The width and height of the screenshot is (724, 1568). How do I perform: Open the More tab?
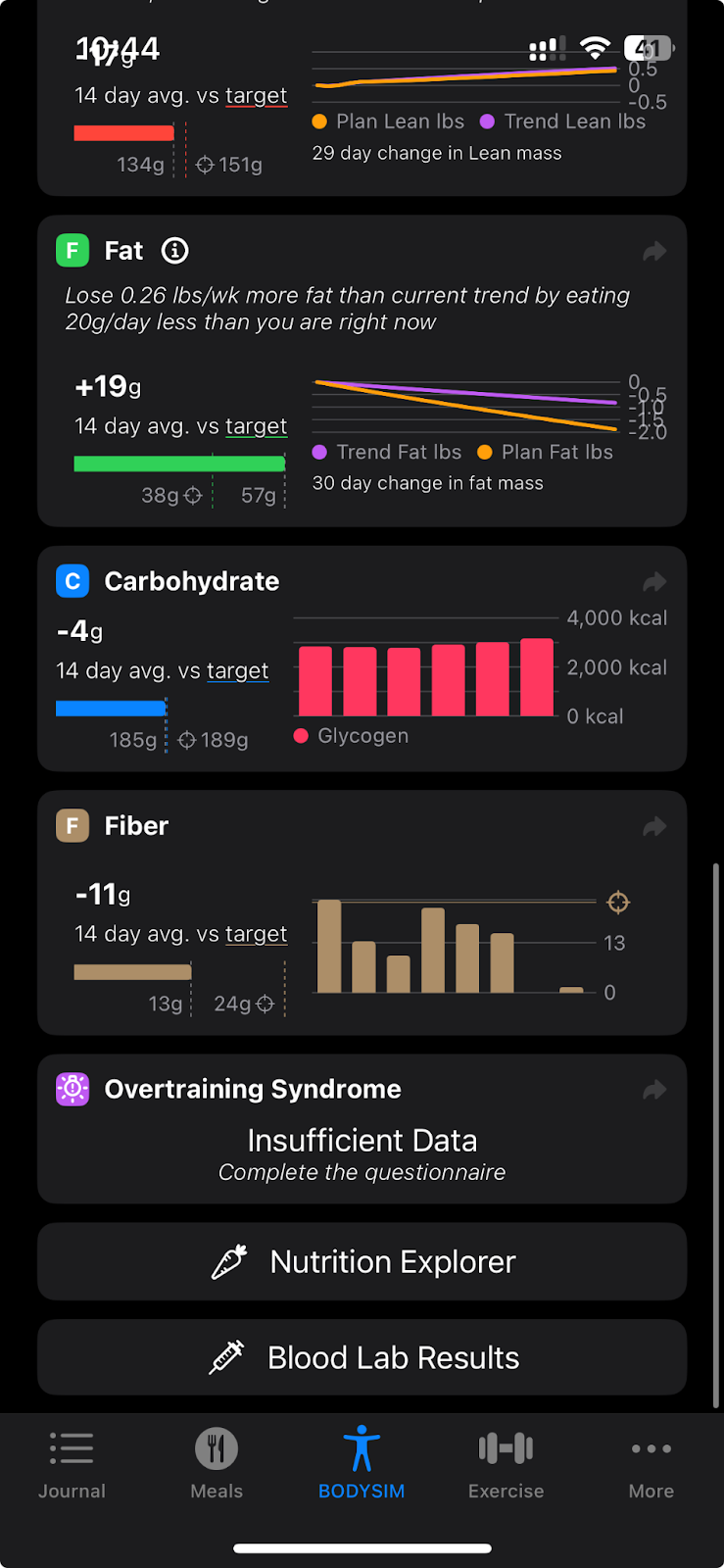(652, 1465)
